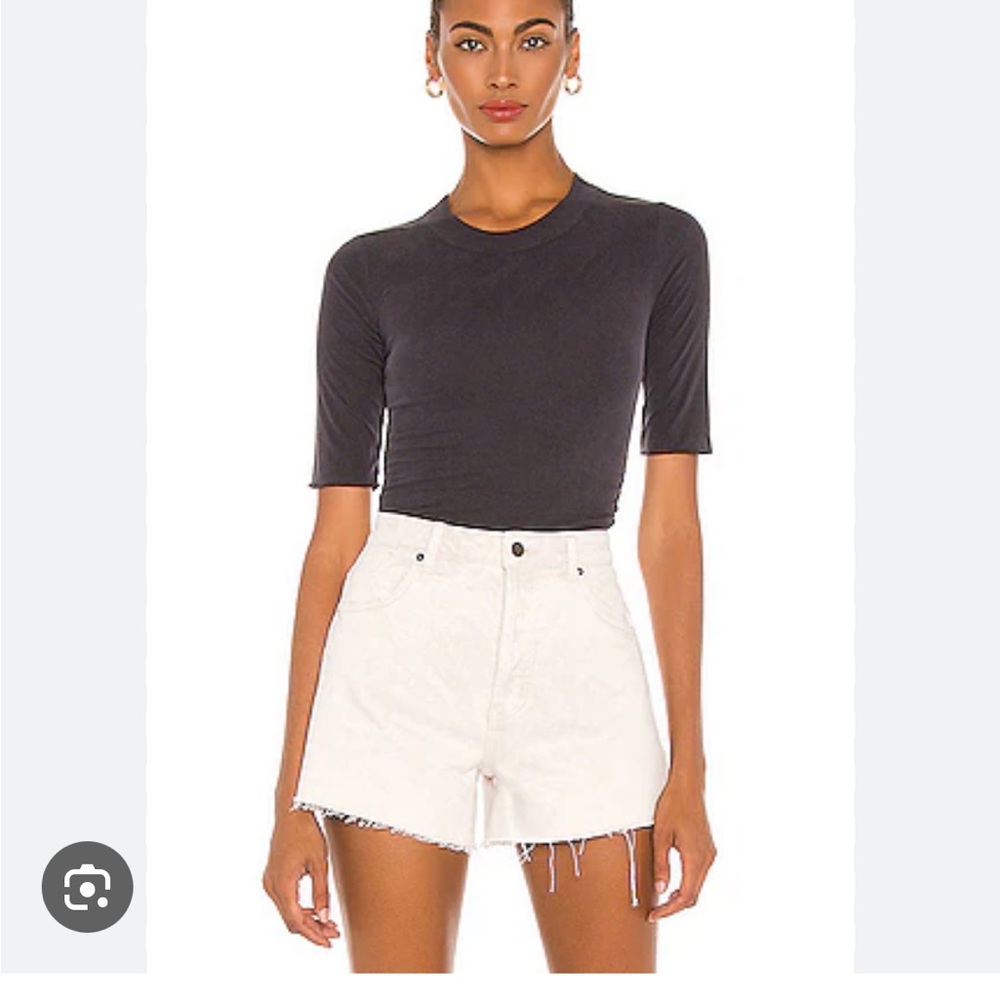Search this image with the Lens icon
Screen dimensions: 1000x1000
[x=87, y=886]
